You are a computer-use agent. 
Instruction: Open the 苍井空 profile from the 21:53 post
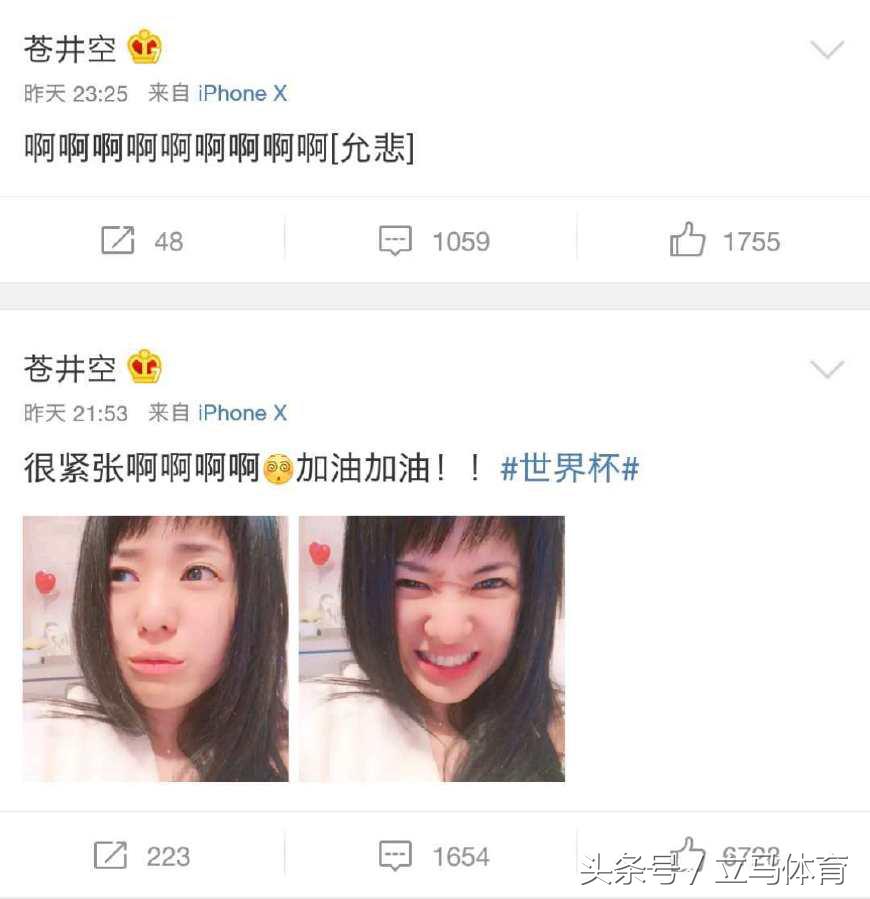coord(70,369)
